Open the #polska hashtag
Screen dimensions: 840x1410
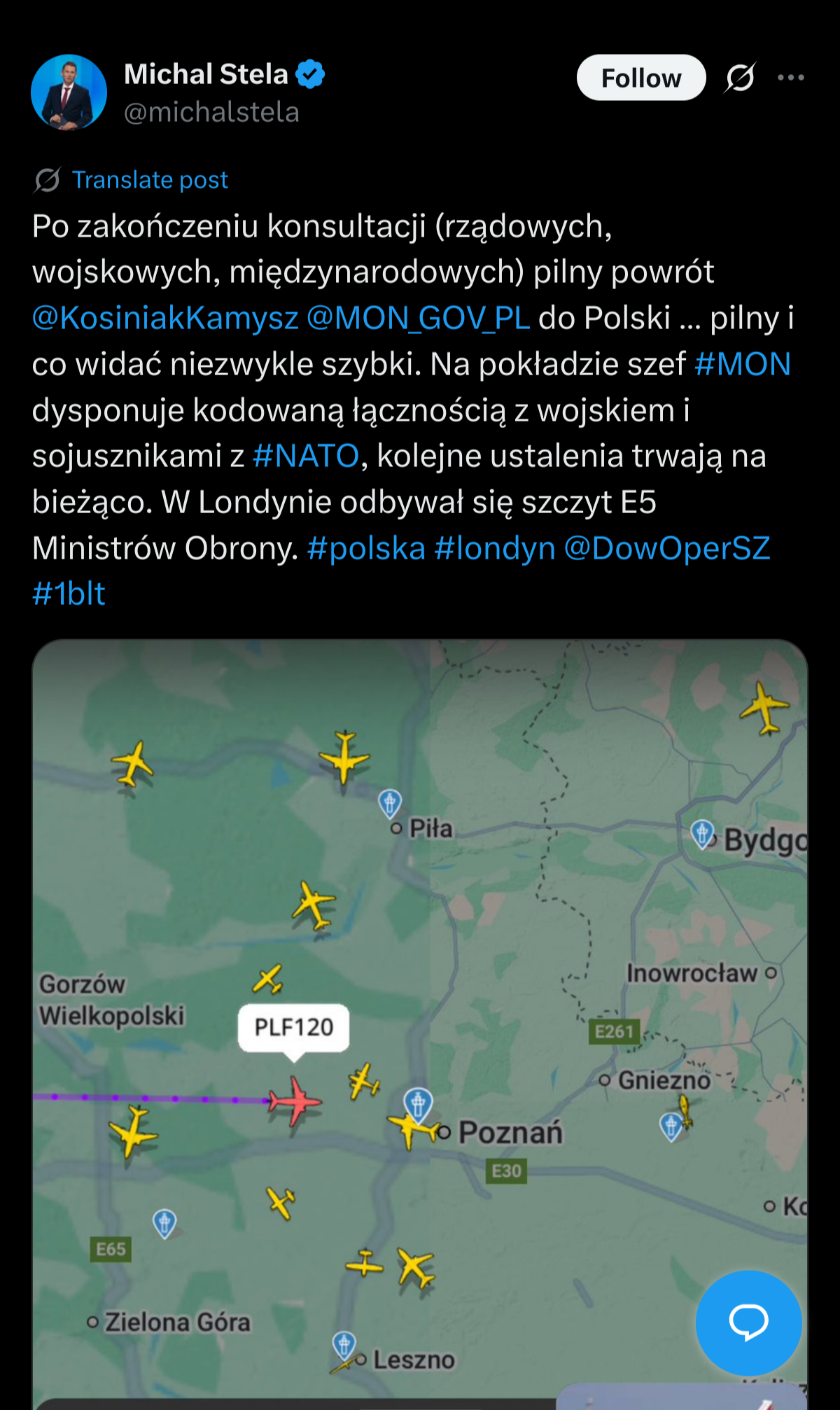tap(366, 548)
